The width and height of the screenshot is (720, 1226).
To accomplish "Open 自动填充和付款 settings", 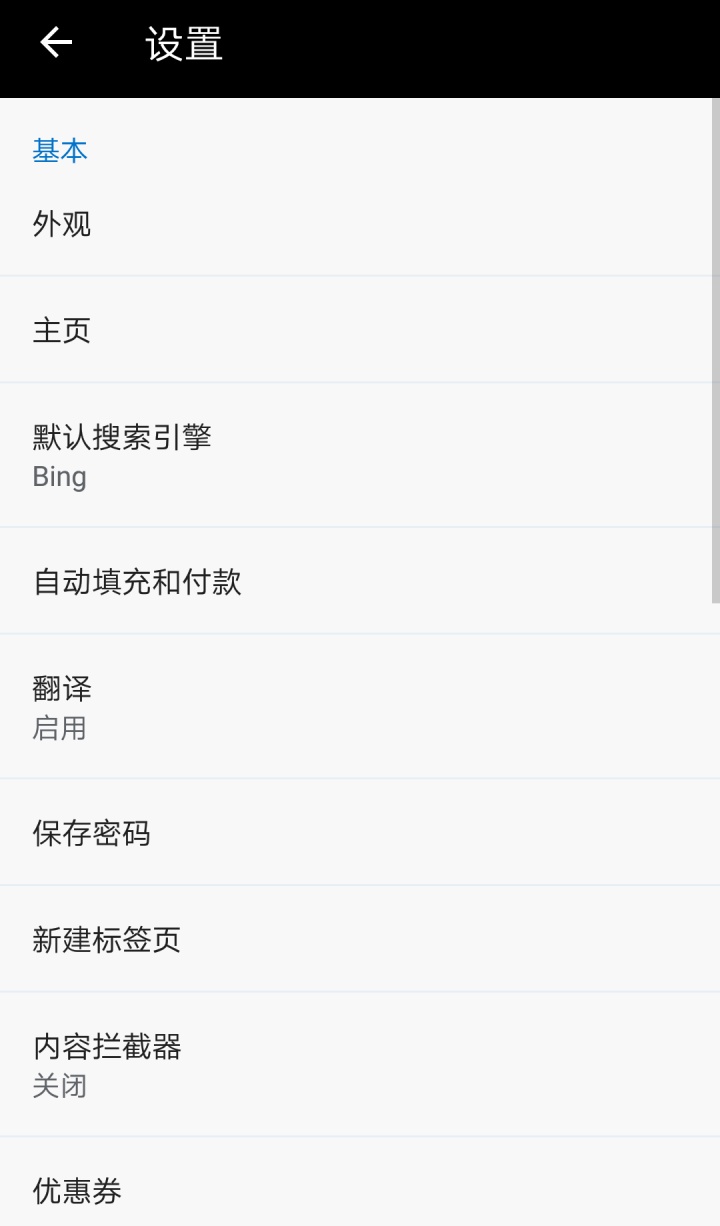I will click(137, 581).
